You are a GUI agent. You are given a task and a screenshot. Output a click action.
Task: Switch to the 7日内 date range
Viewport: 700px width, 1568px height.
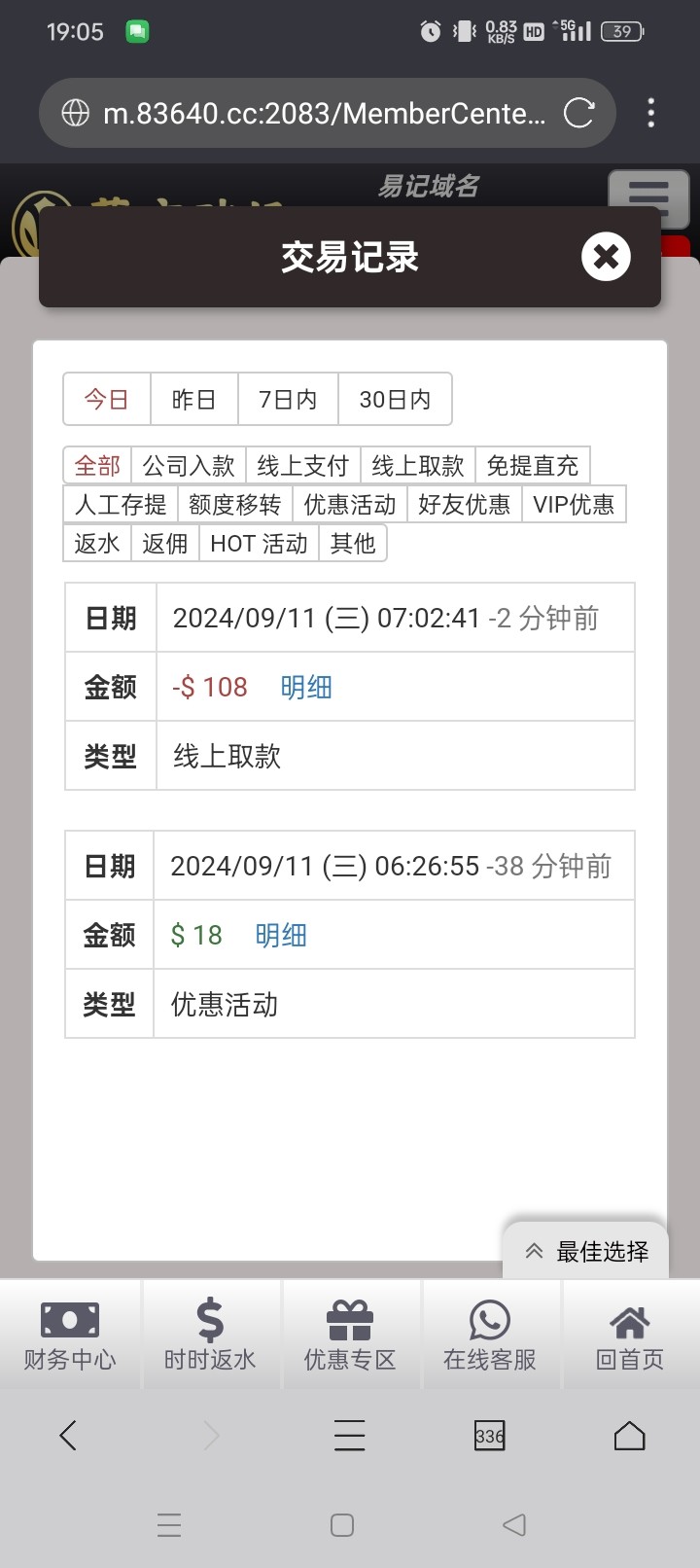pyautogui.click(x=288, y=399)
